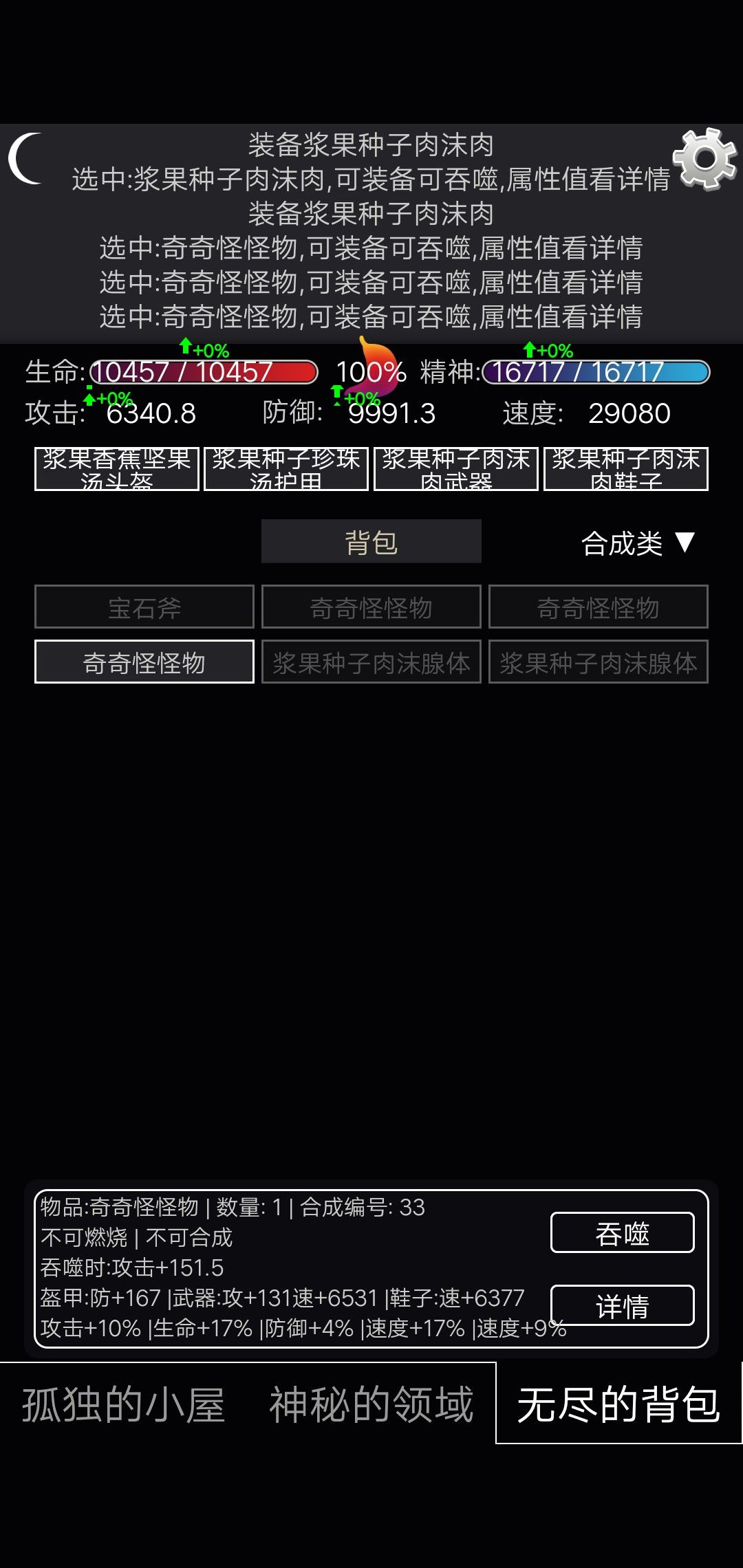Expand the 合成类 dropdown

(638, 543)
